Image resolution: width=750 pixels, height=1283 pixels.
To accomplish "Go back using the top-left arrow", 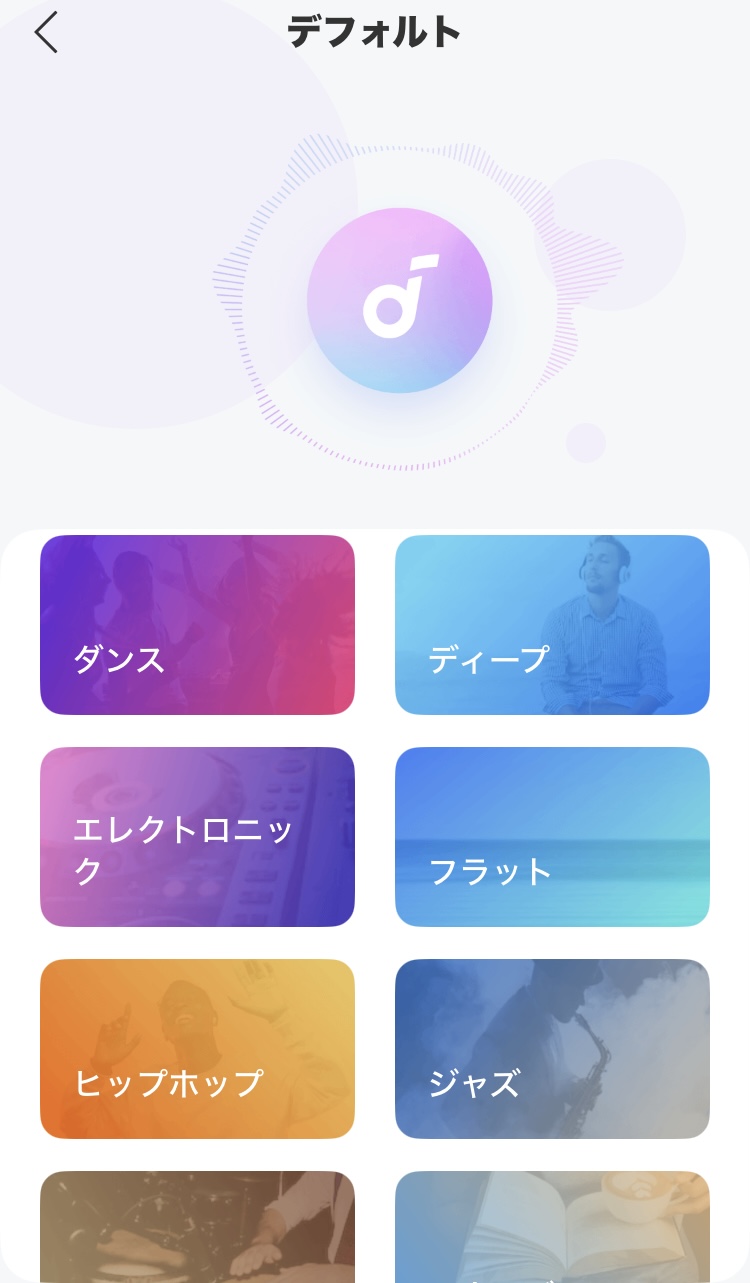I will coord(46,33).
